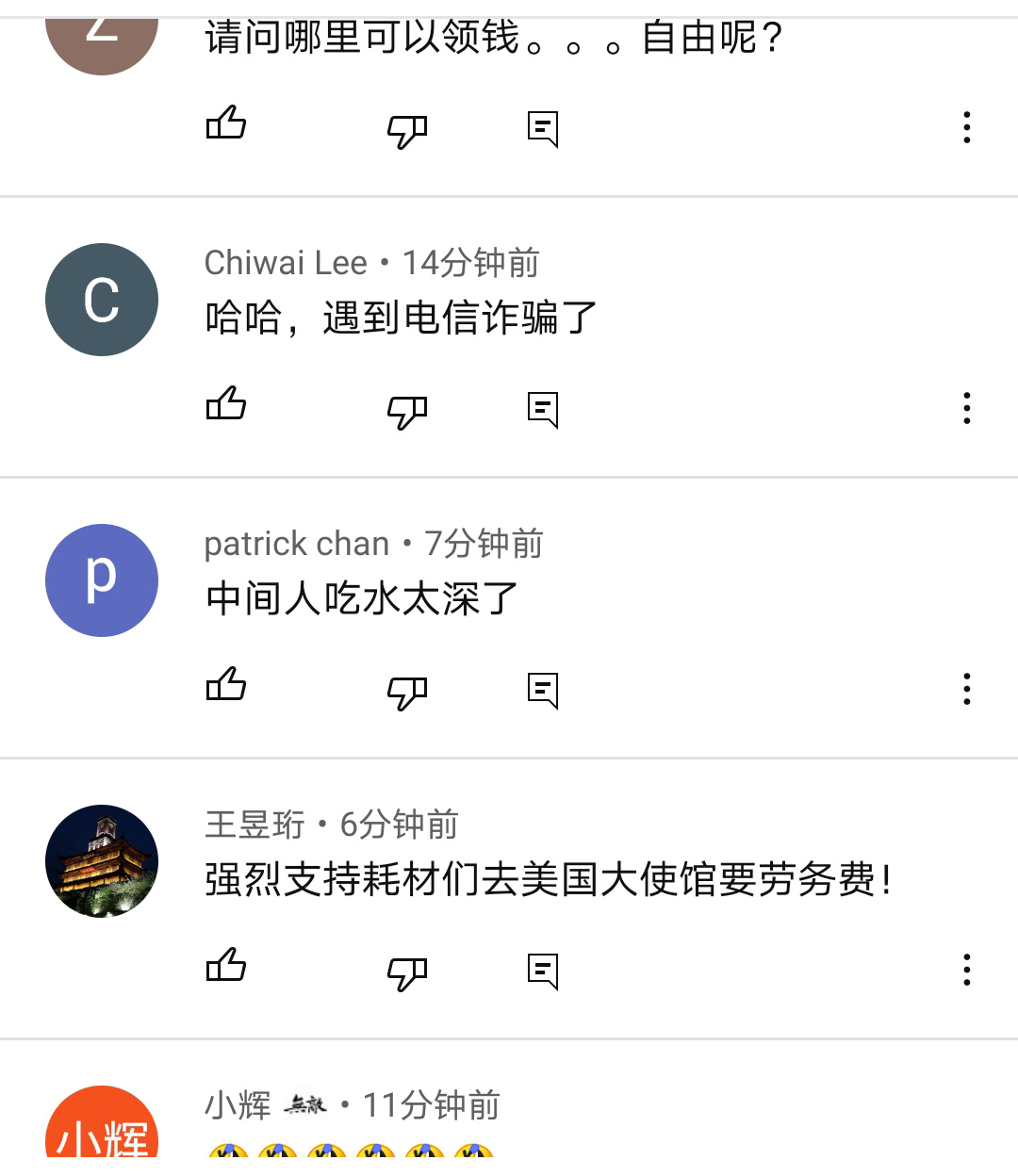This screenshot has height=1176, width=1018.
Task: Reply to 王昱珩's comment
Action: click(543, 972)
